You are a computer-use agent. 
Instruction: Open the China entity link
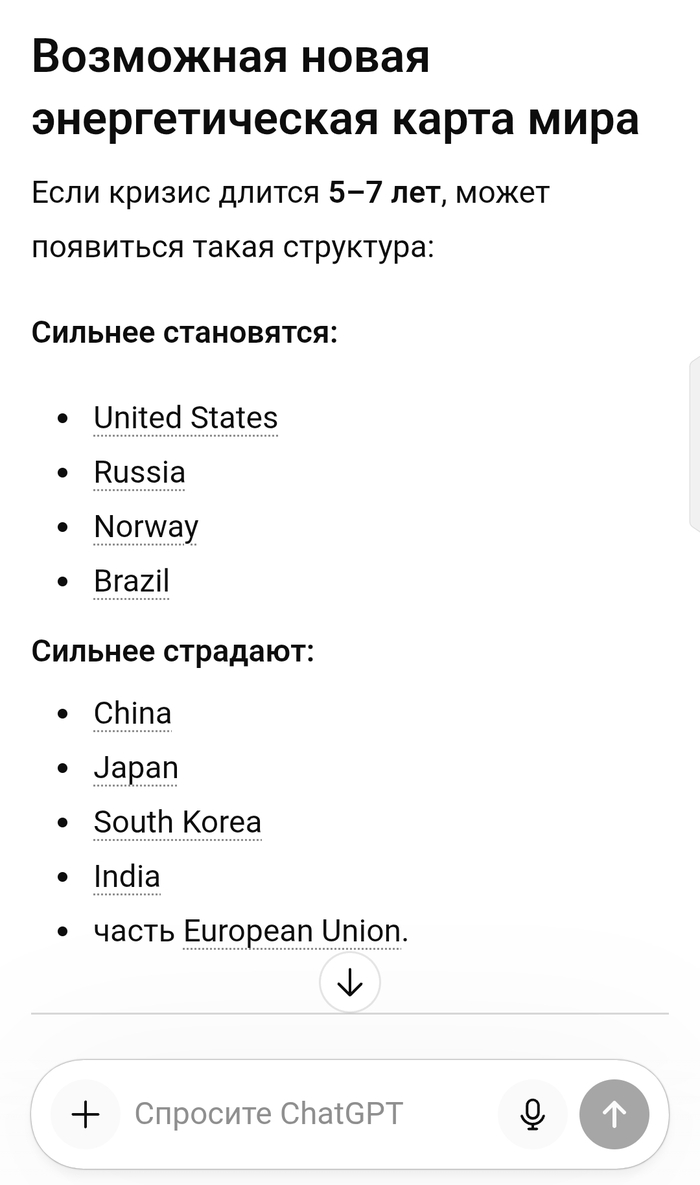point(132,713)
